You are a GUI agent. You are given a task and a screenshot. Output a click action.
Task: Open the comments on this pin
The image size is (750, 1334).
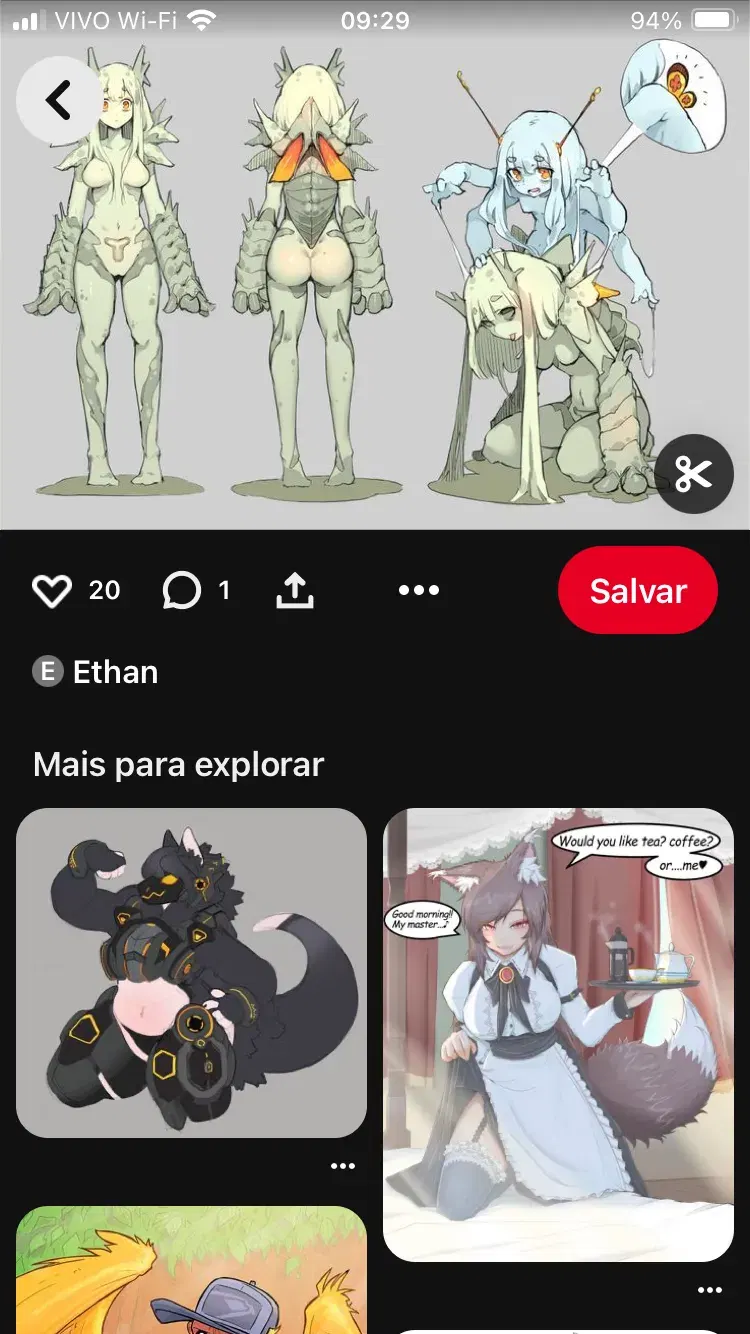point(181,591)
